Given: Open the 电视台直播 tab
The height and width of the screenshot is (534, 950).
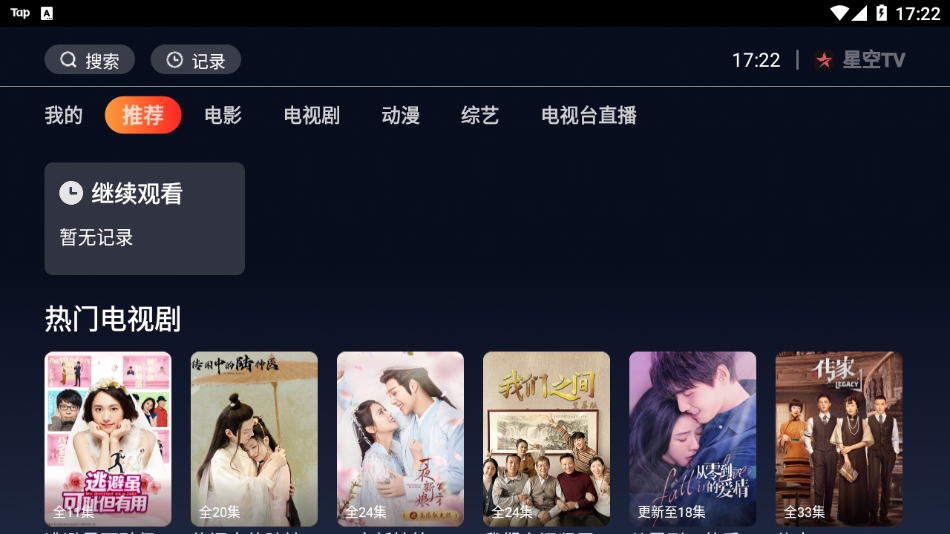Looking at the screenshot, I should (x=589, y=116).
